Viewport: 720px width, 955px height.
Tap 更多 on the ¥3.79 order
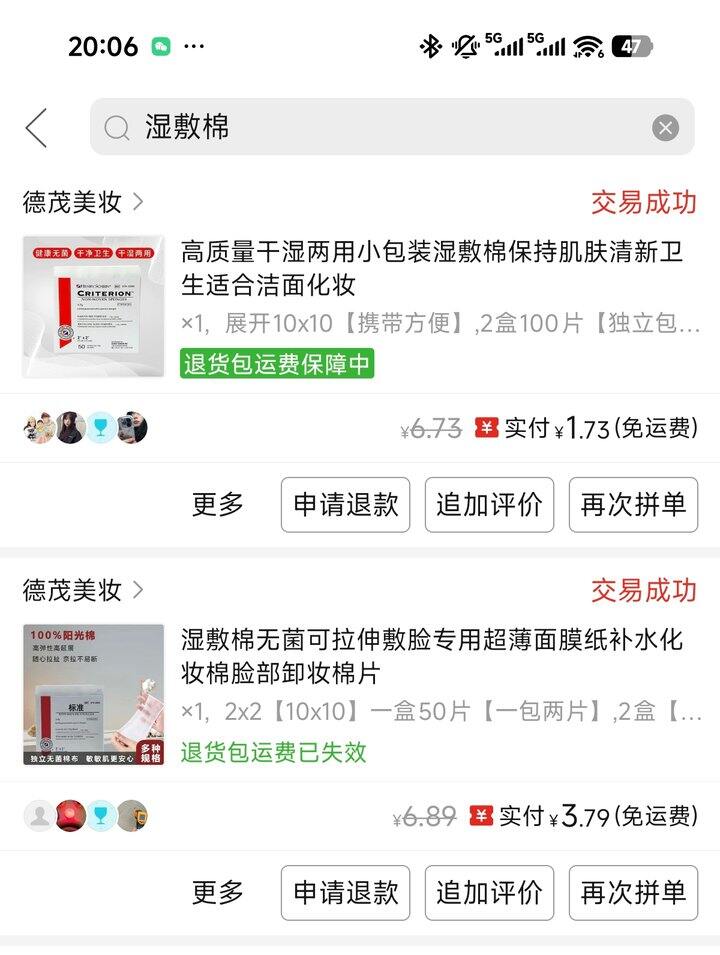point(218,892)
